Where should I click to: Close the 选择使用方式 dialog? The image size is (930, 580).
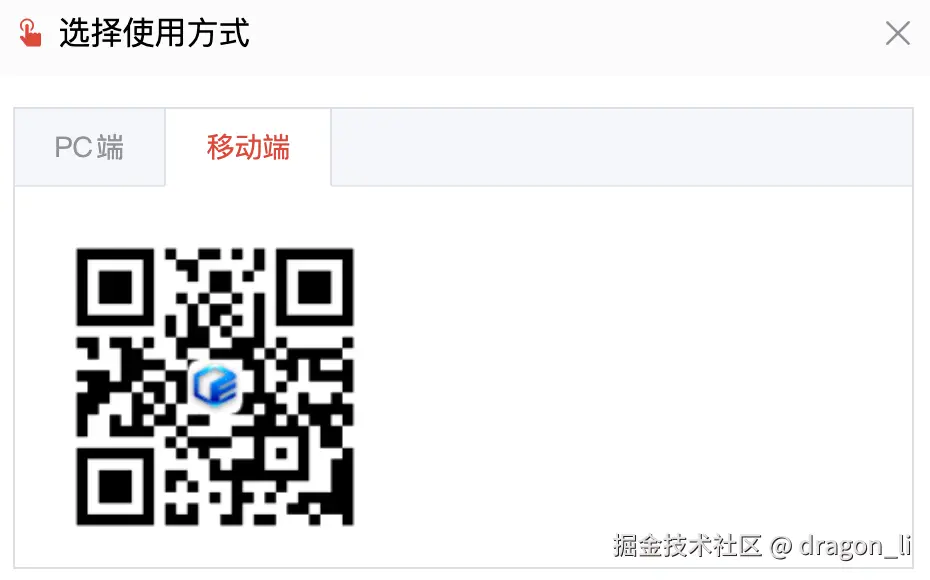[897, 33]
